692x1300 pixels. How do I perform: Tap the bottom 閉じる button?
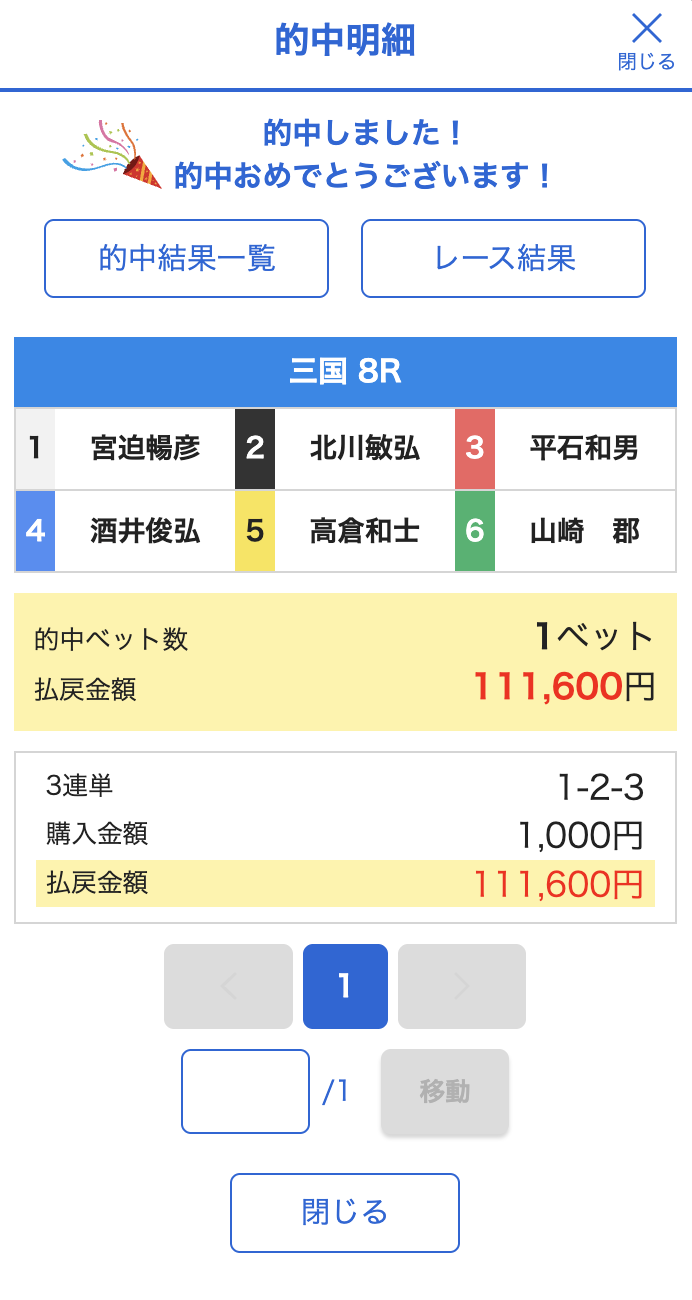coord(345,1213)
